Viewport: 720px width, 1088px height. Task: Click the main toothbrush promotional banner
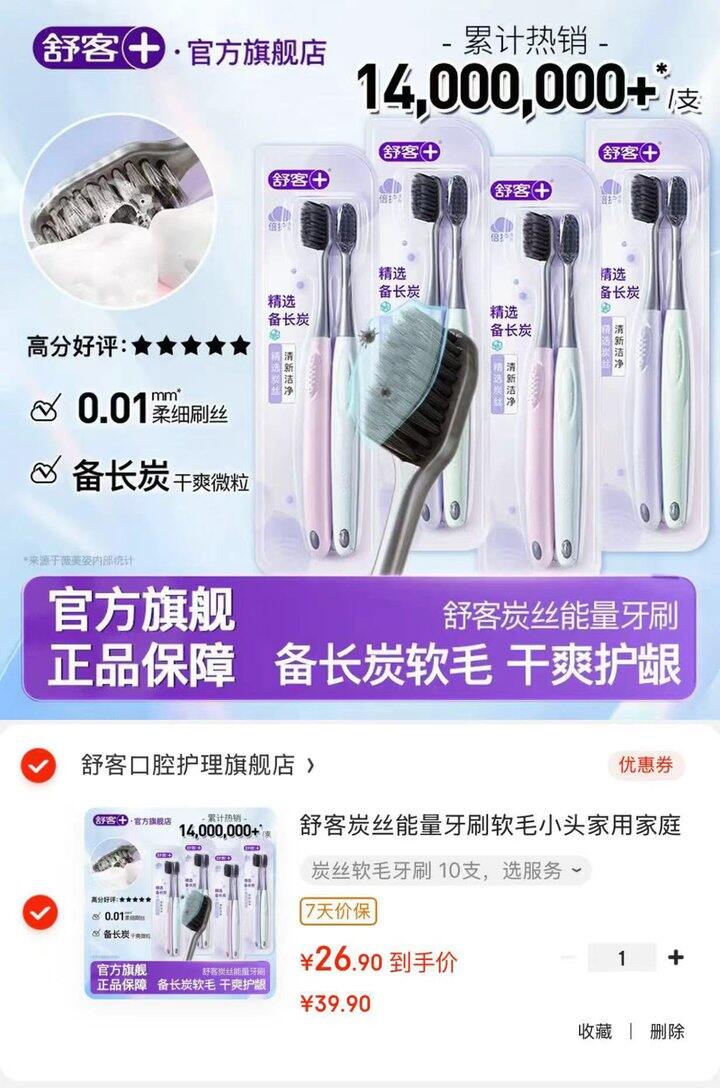click(x=360, y=350)
